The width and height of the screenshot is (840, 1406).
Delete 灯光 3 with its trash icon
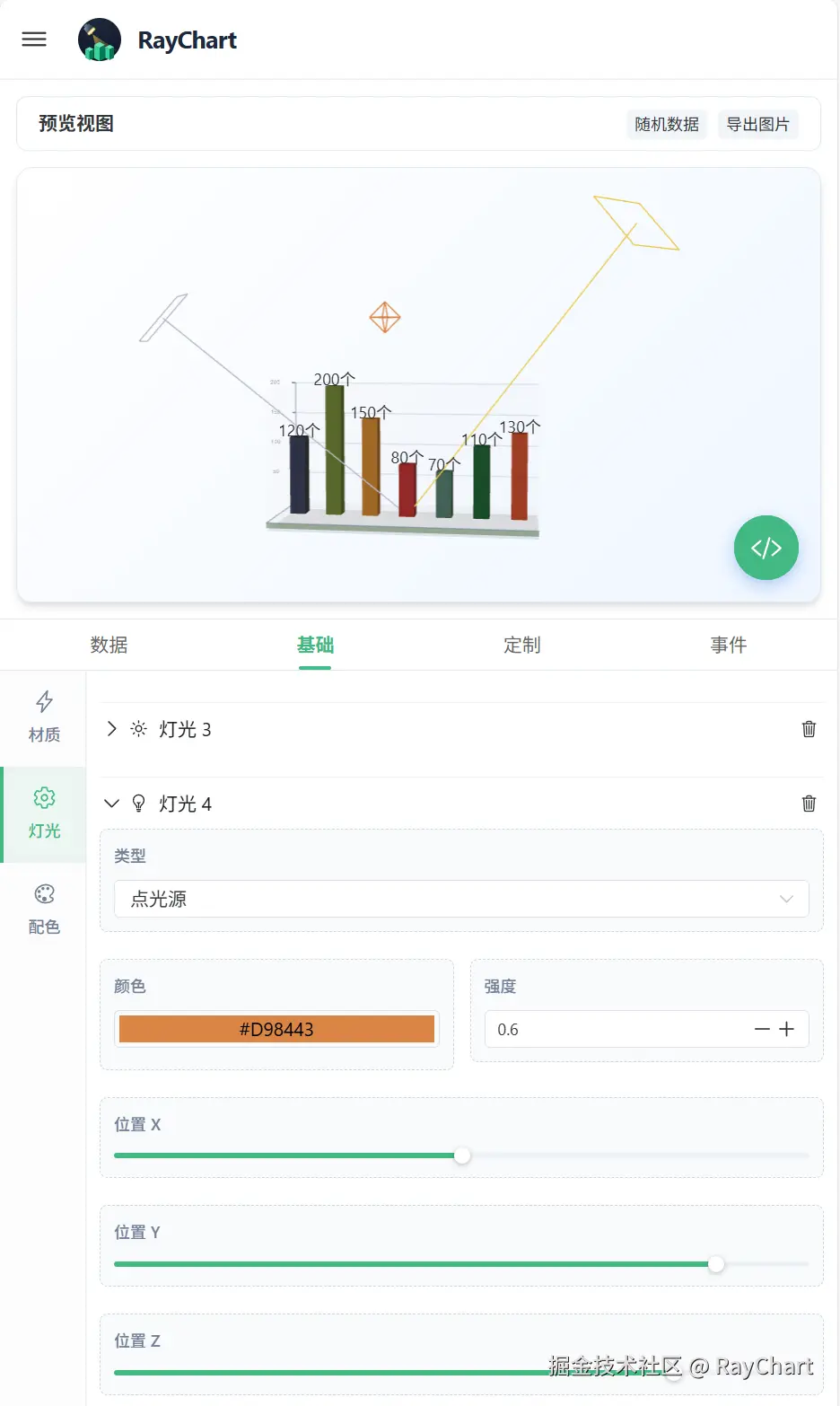pyautogui.click(x=809, y=729)
